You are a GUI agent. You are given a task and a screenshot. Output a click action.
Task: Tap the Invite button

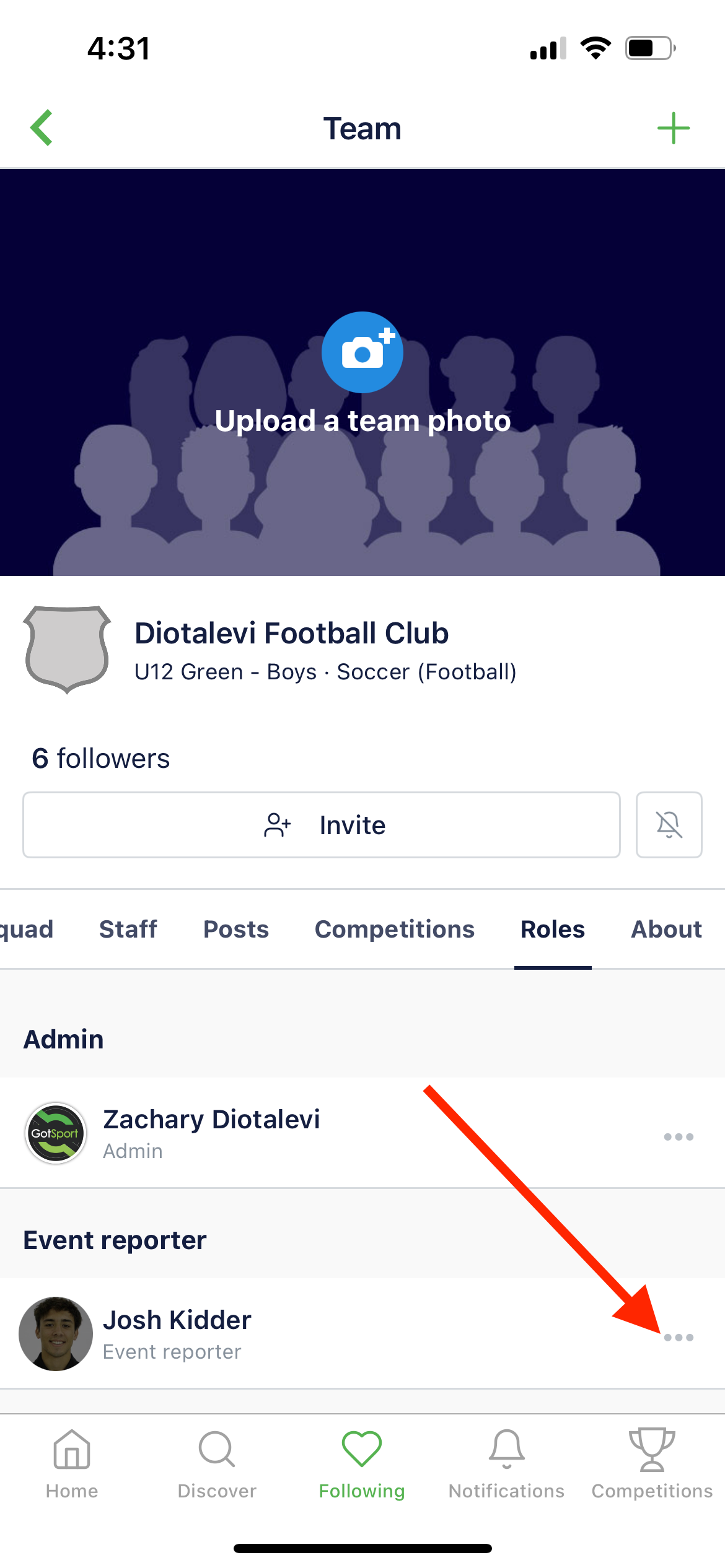322,825
